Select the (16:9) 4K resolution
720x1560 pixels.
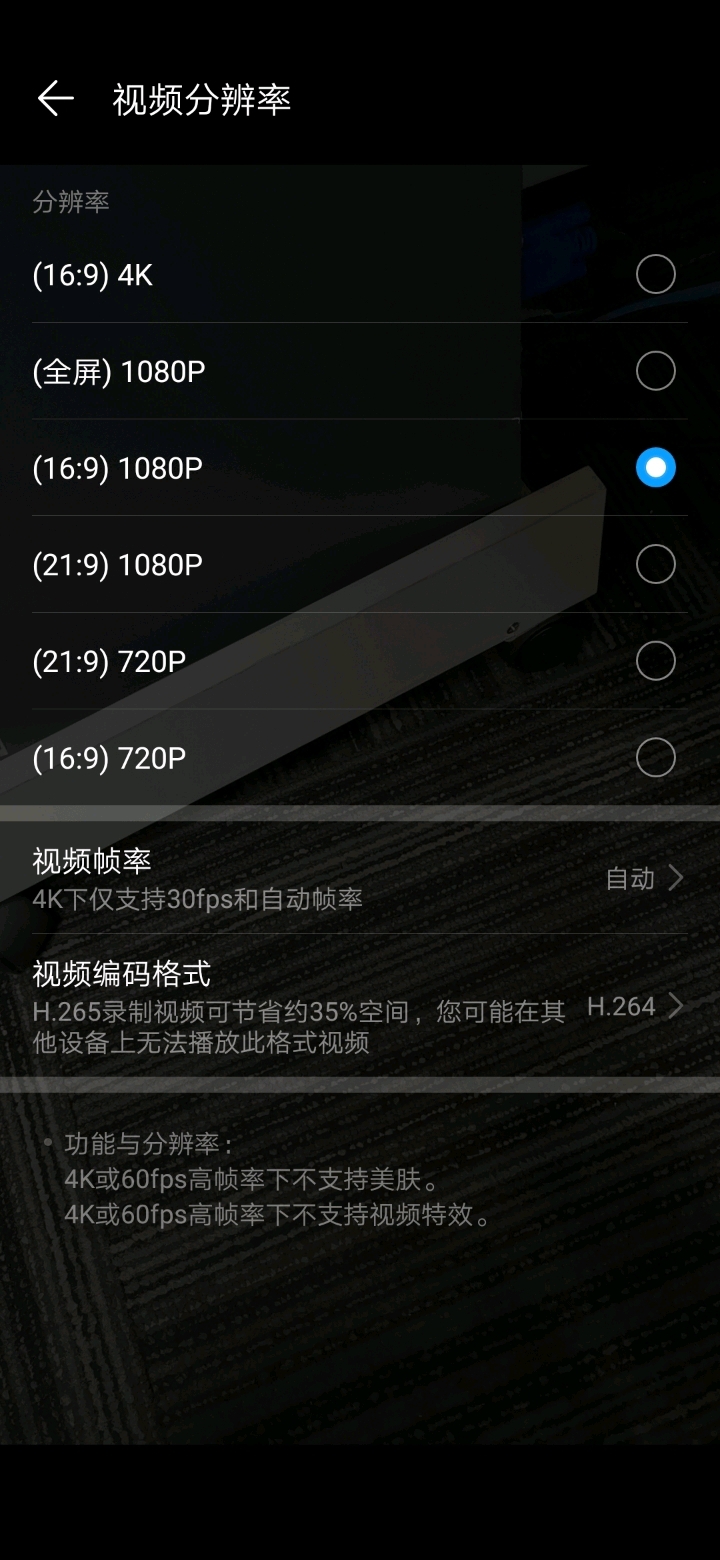(x=655, y=274)
